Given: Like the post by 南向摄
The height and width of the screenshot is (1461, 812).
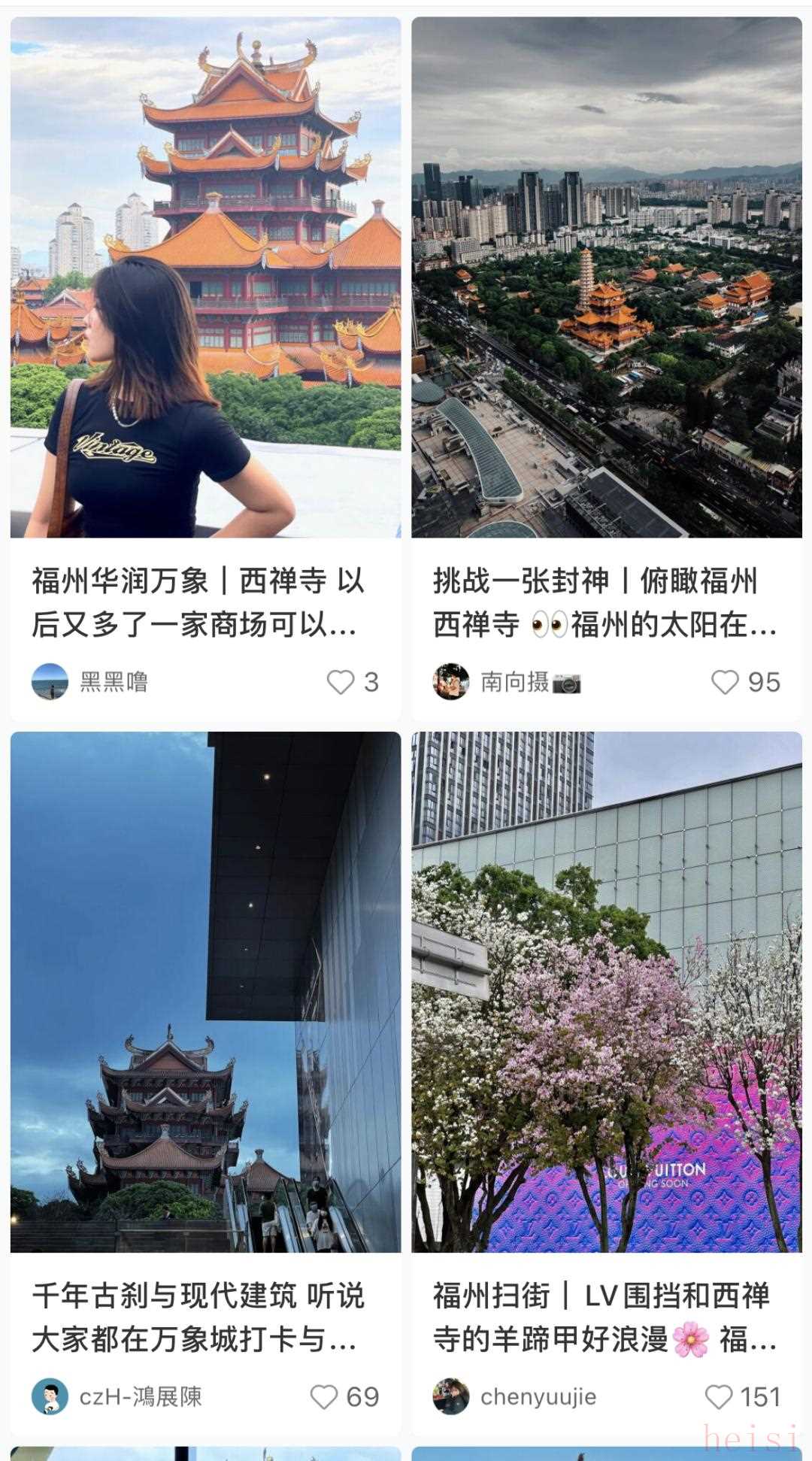Looking at the screenshot, I should point(725,682).
